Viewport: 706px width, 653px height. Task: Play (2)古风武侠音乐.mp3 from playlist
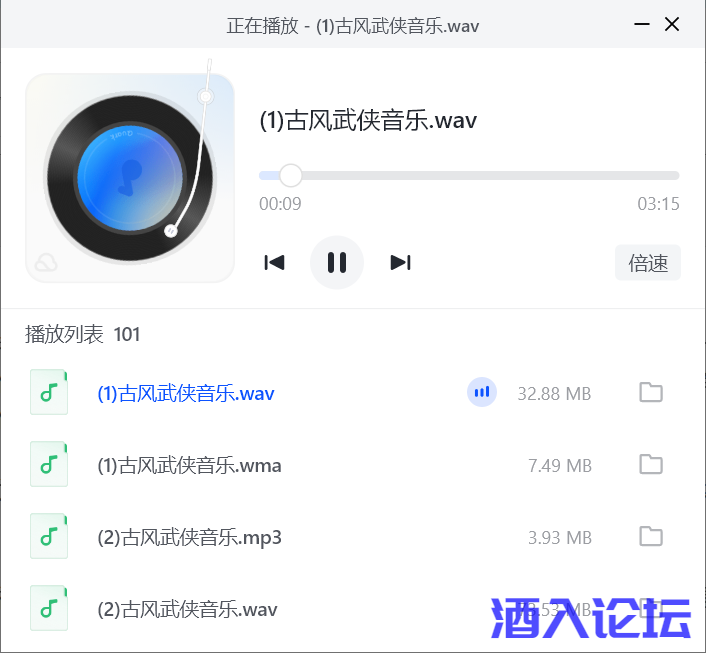click(189, 537)
